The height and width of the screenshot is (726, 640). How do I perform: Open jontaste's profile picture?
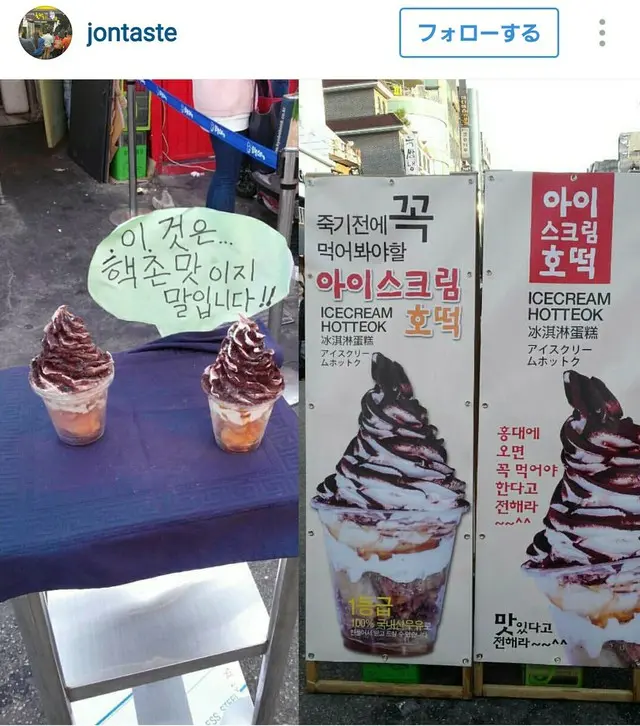tap(45, 33)
